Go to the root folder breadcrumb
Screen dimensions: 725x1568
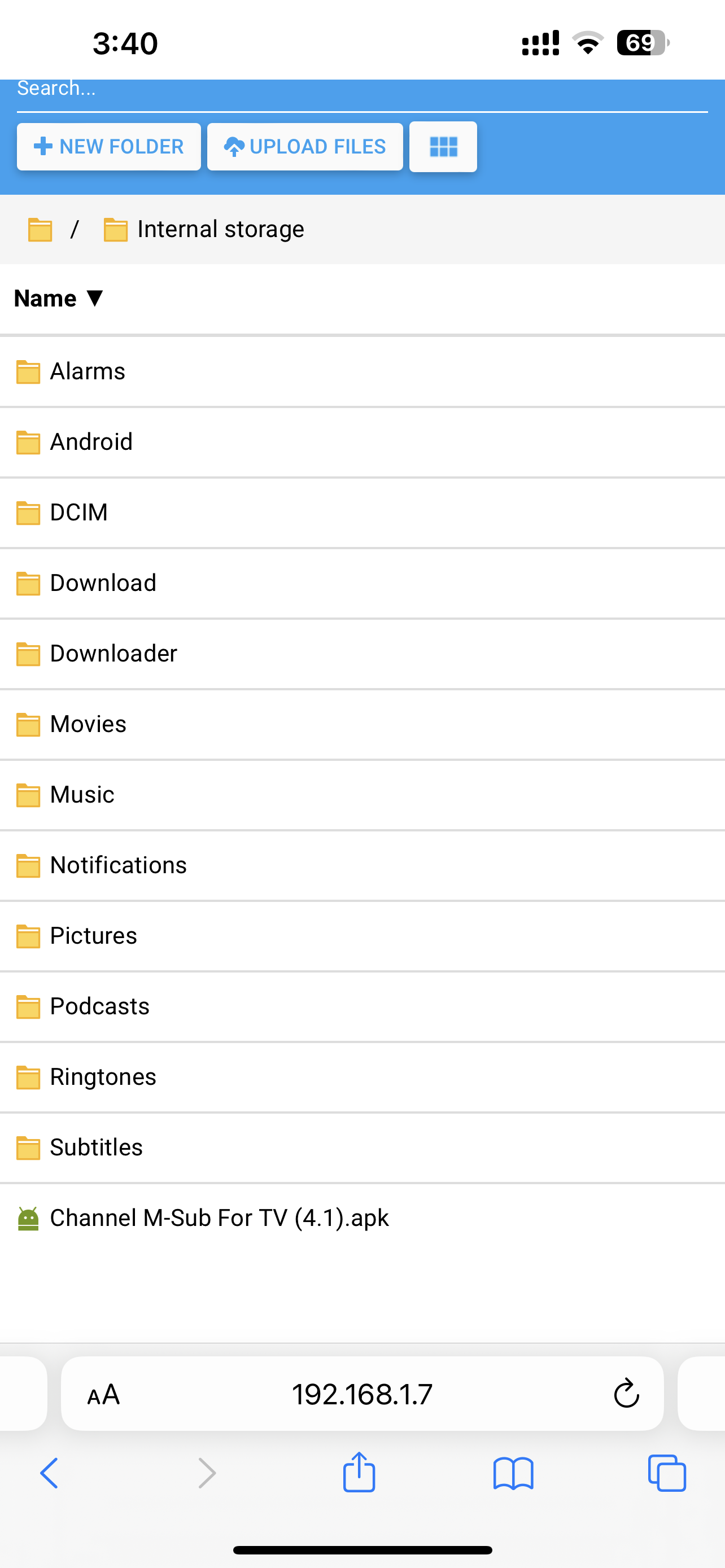[x=40, y=230]
